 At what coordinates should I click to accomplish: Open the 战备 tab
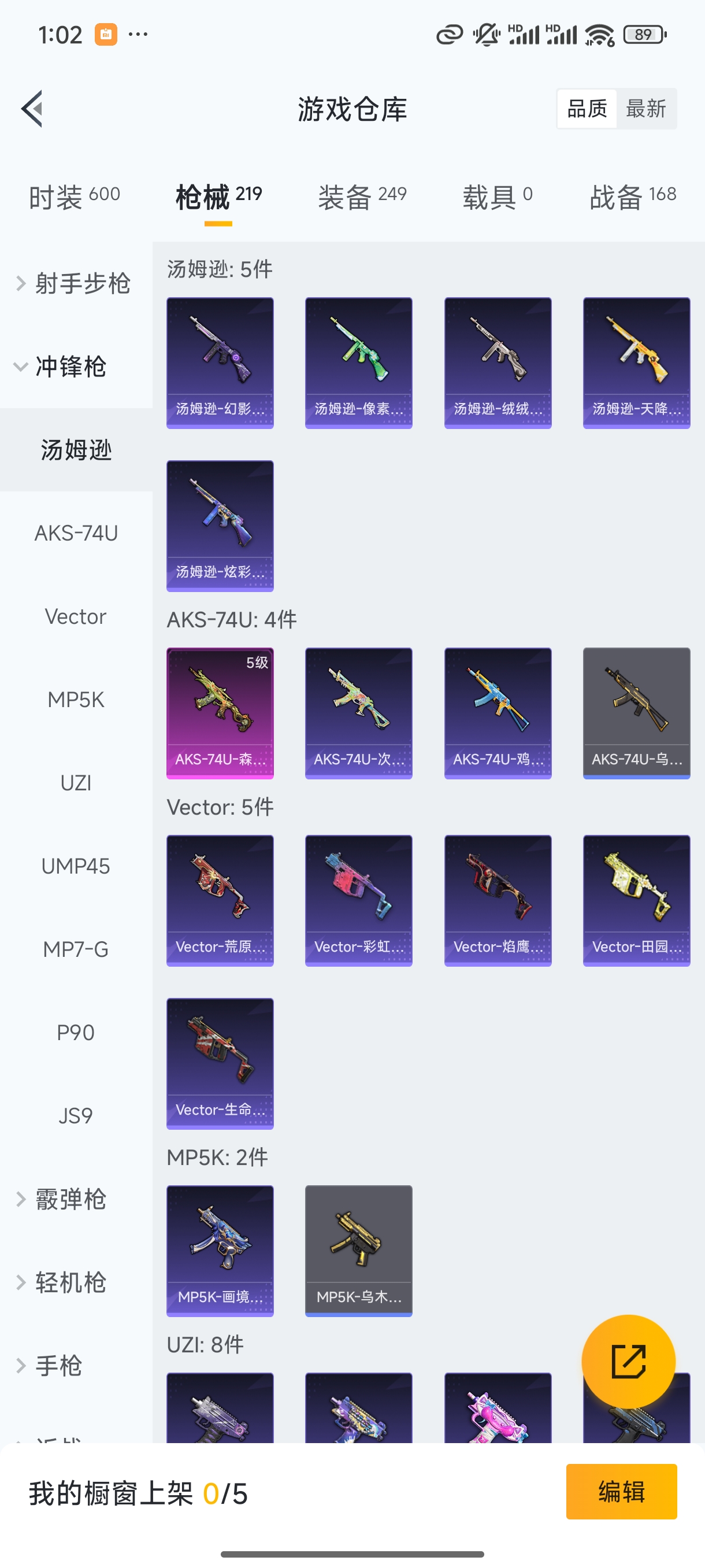click(633, 196)
